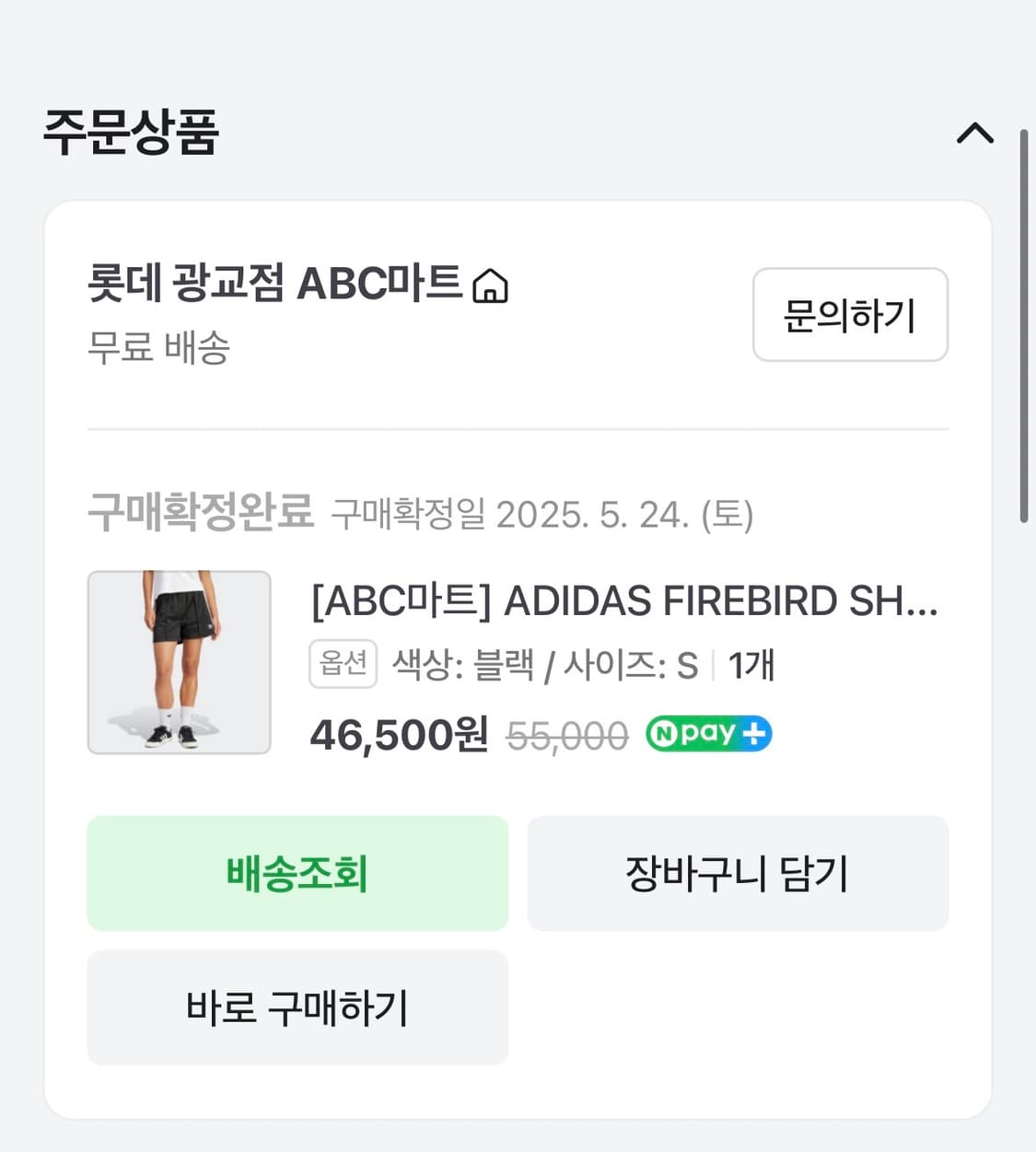Click the discounted price 46,500원
Screen dimensions: 1036x1152
[396, 733]
